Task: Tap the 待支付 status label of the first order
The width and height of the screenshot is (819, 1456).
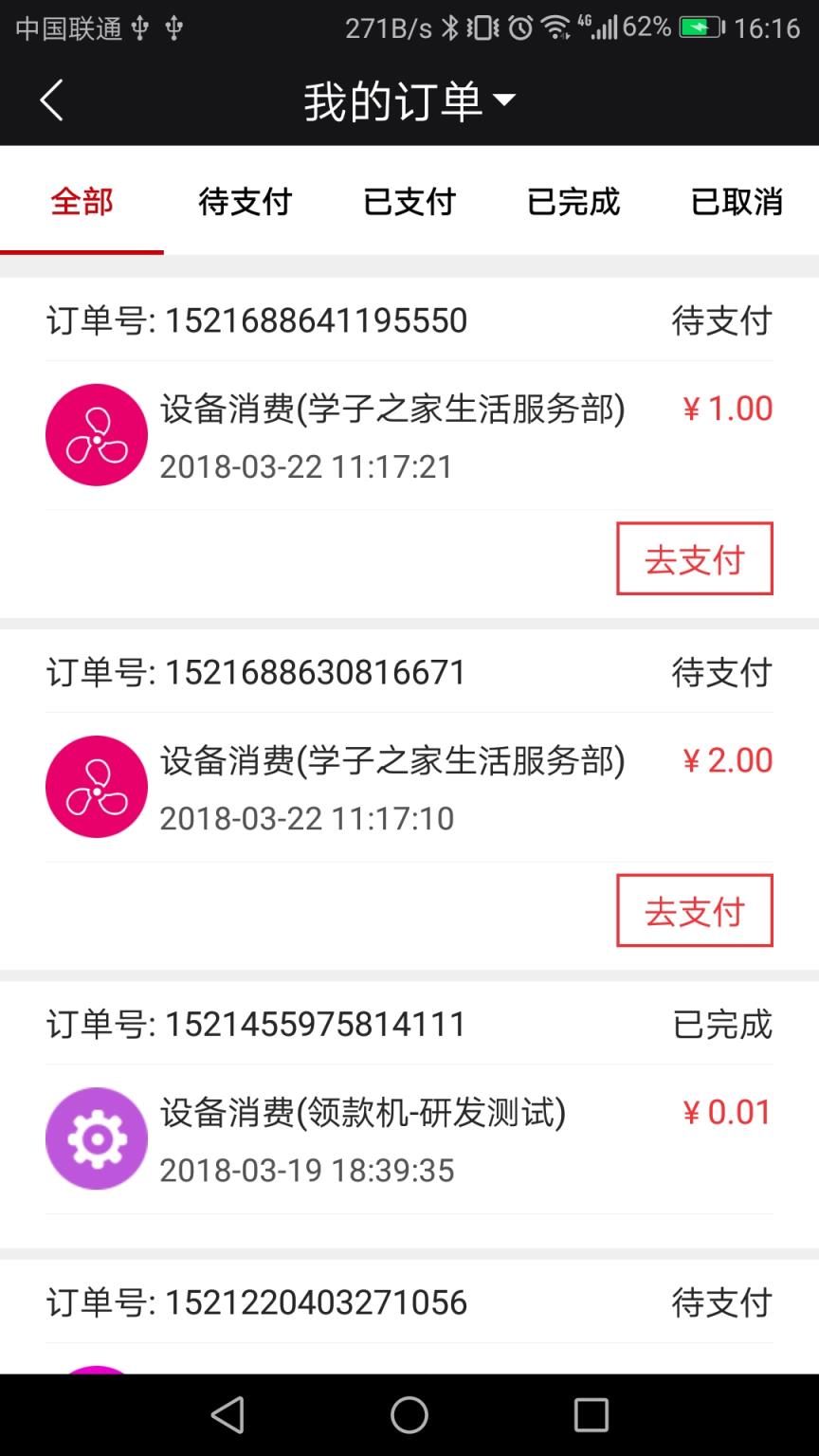Action: pyautogui.click(x=722, y=322)
